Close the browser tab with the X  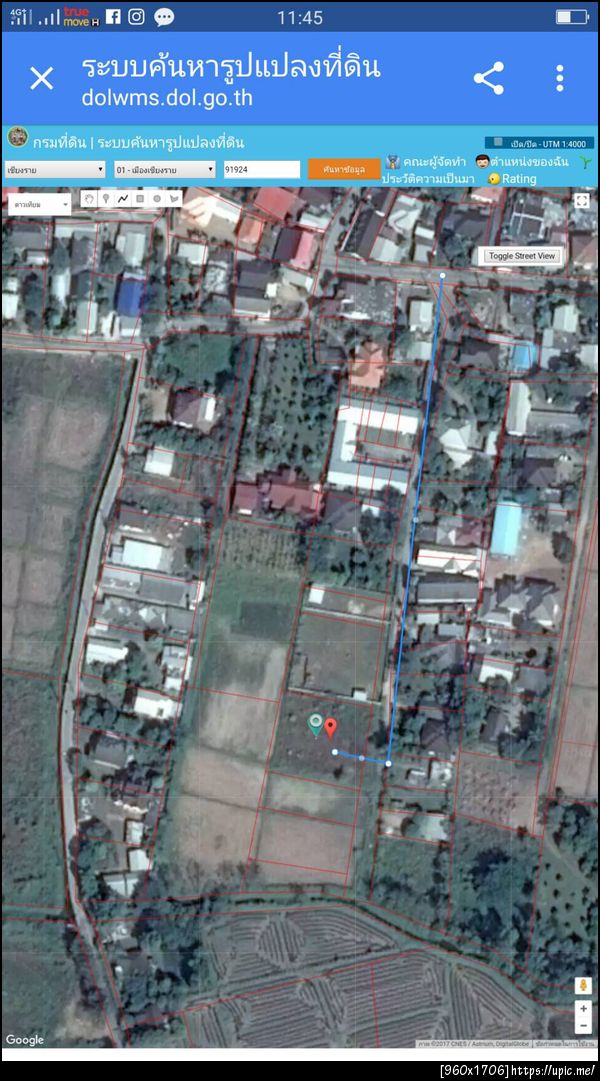41,78
